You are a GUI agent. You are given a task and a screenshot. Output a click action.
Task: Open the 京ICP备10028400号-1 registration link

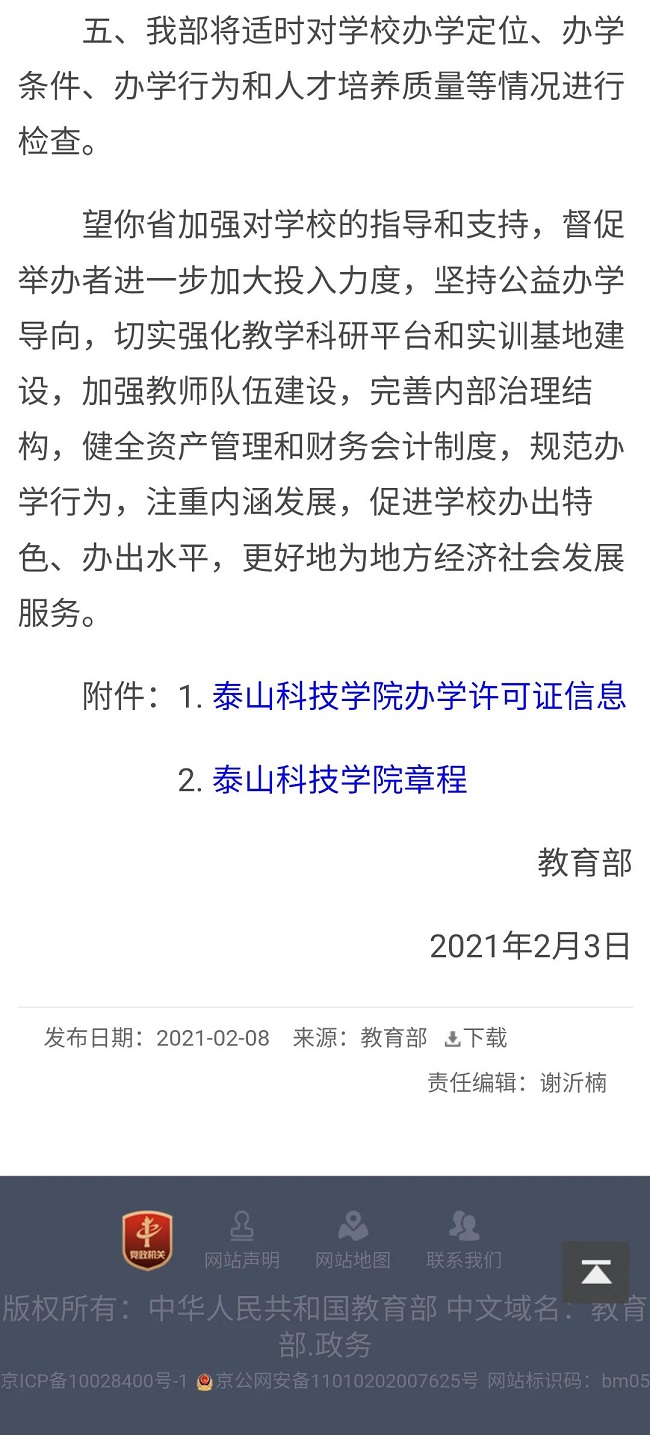[x=94, y=1381]
